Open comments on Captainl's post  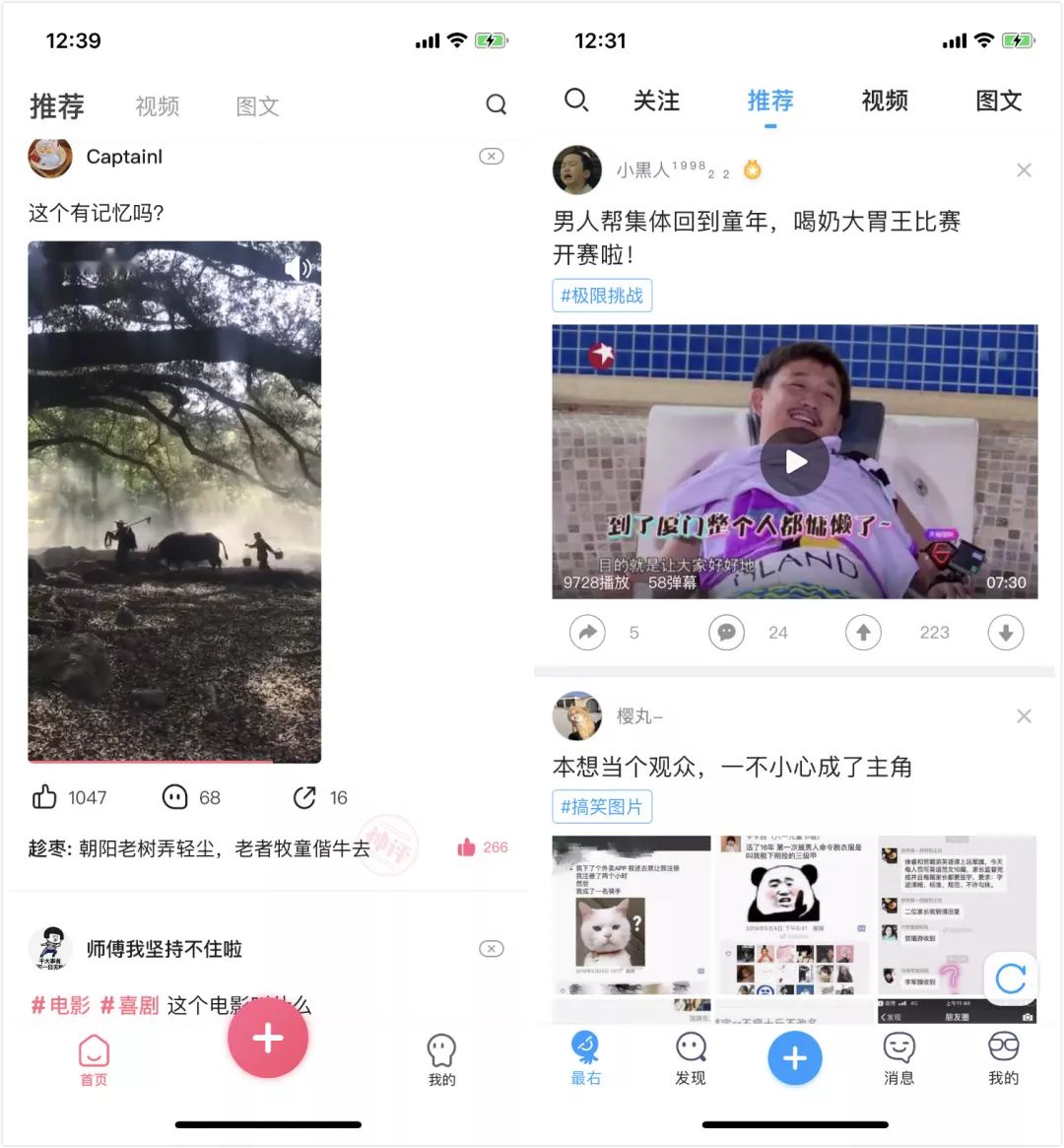(x=175, y=797)
